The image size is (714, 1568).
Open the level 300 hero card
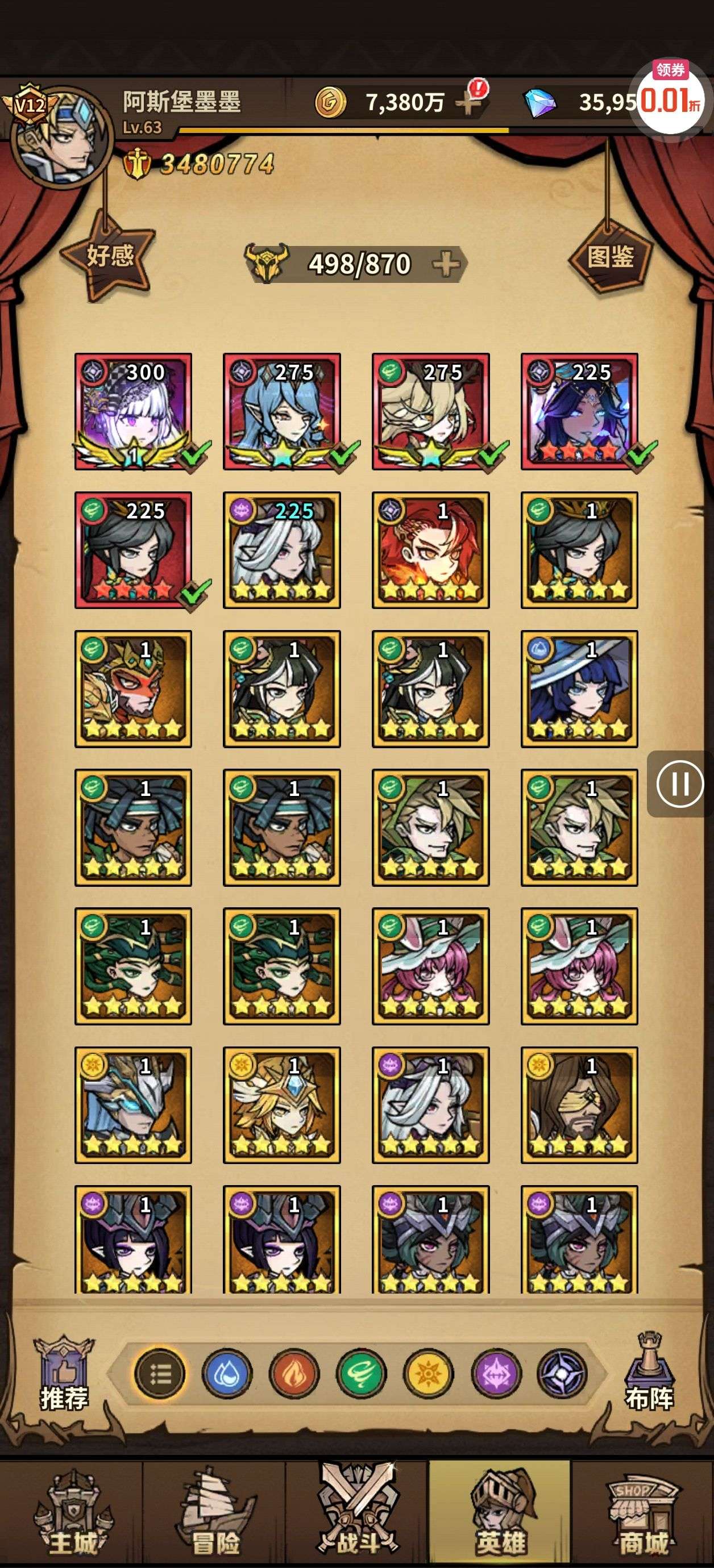[134, 411]
